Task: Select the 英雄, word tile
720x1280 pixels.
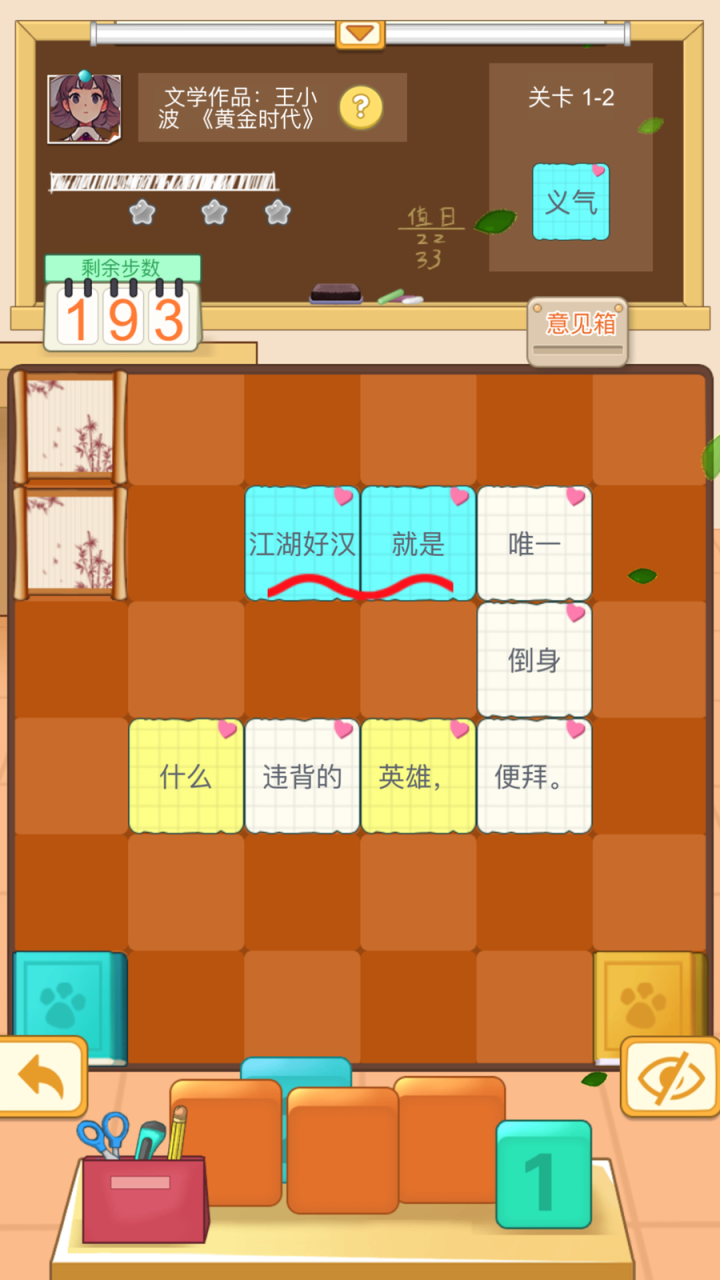Action: click(418, 776)
